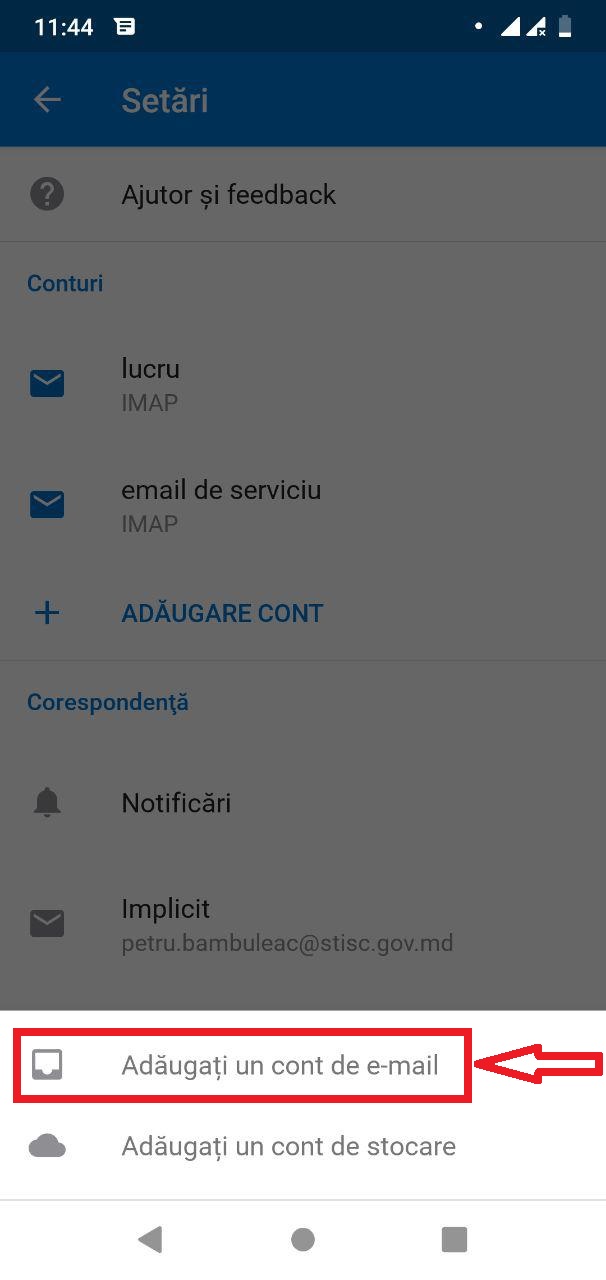
Task: Go to the home screen
Action: pos(303,1240)
